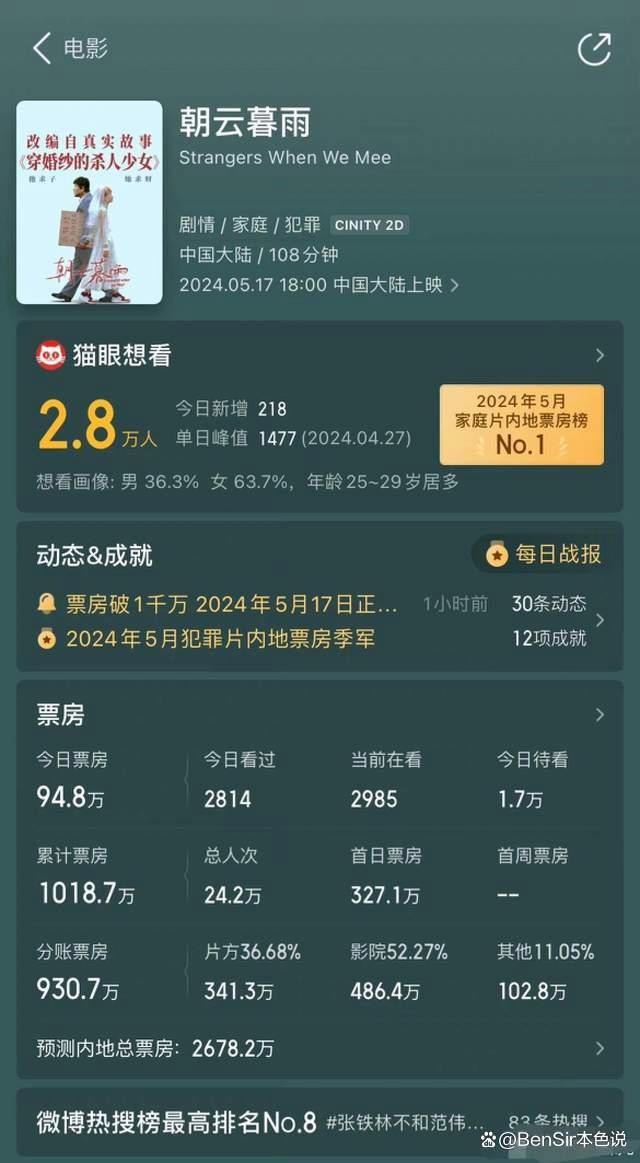
Task: Open the 票房 box office details
Action: tap(599, 714)
